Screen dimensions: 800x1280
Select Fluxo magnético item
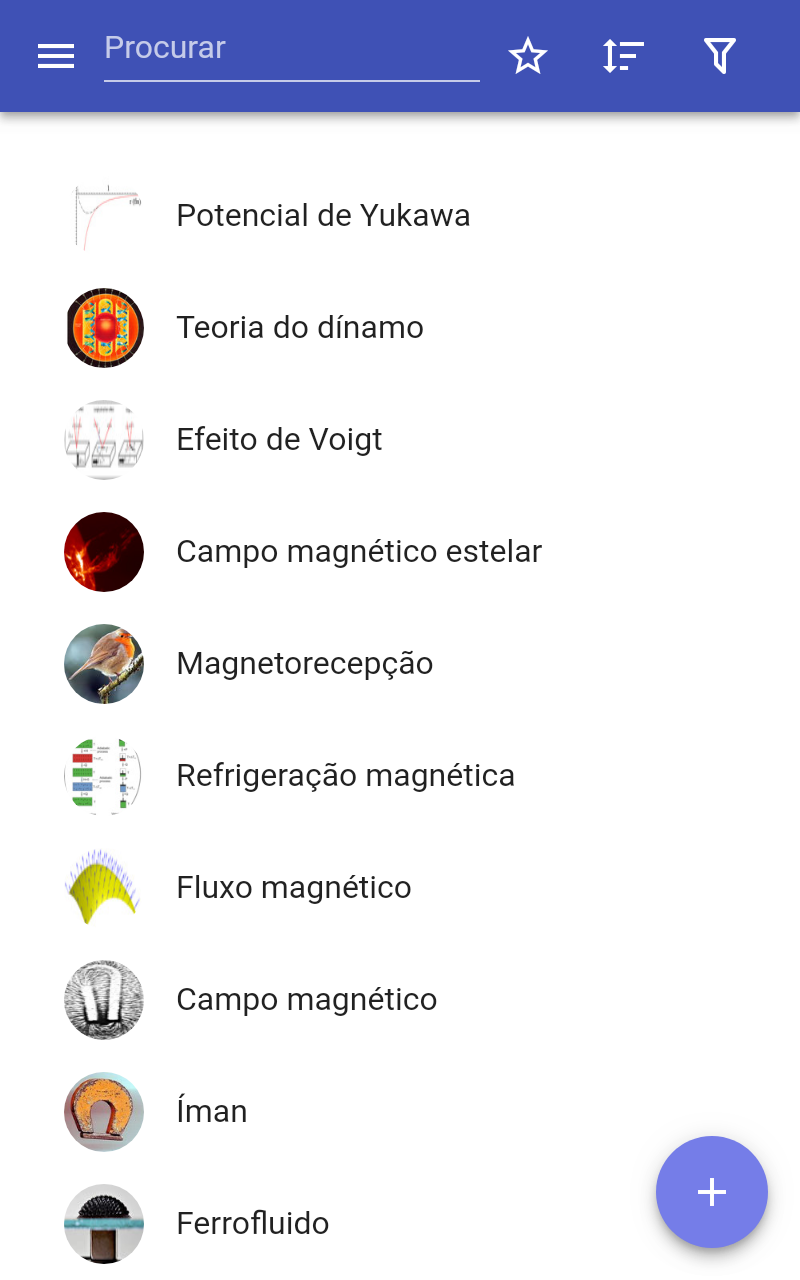pyautogui.click(x=293, y=888)
